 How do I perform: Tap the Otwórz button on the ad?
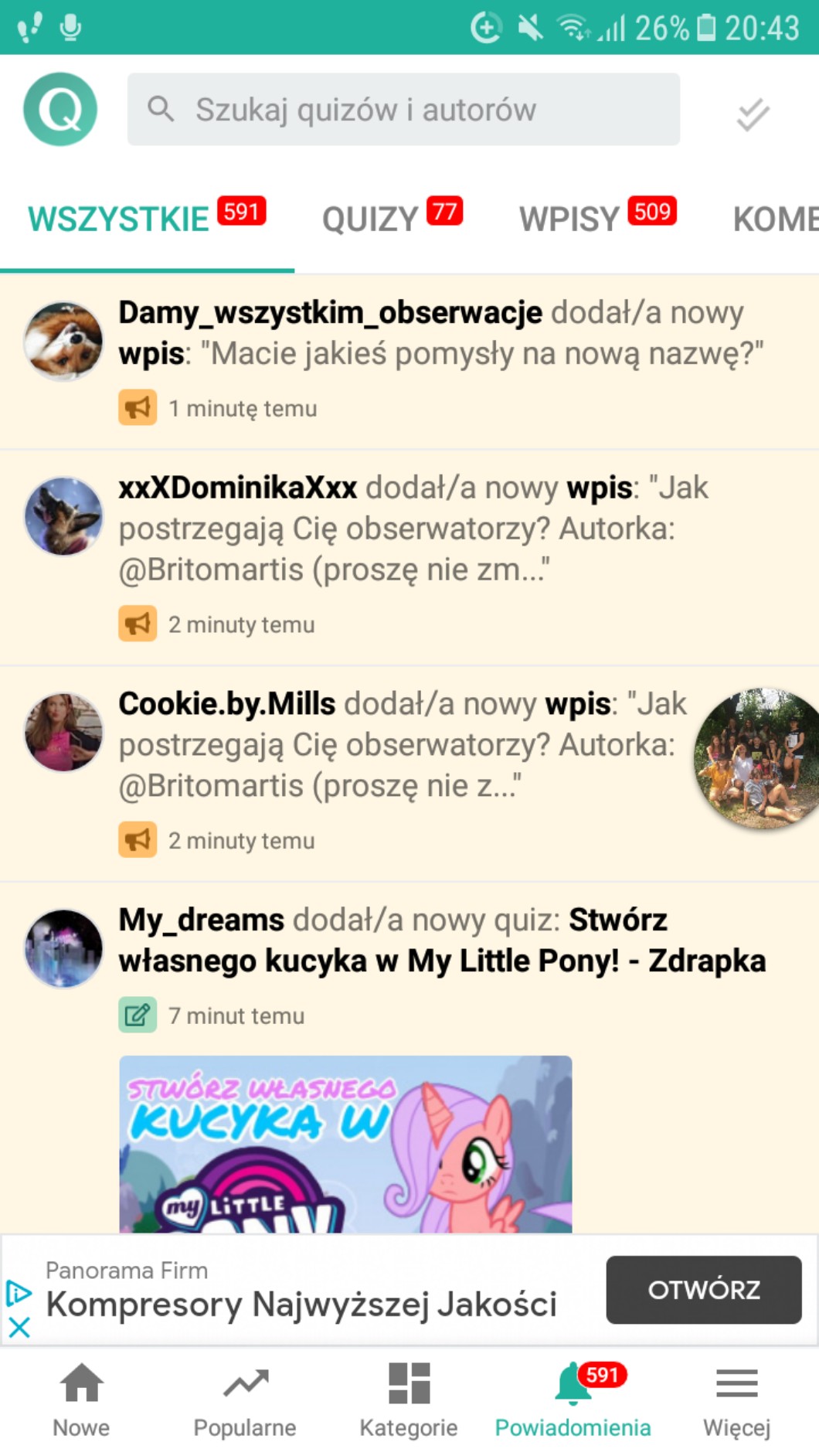coord(703,1290)
